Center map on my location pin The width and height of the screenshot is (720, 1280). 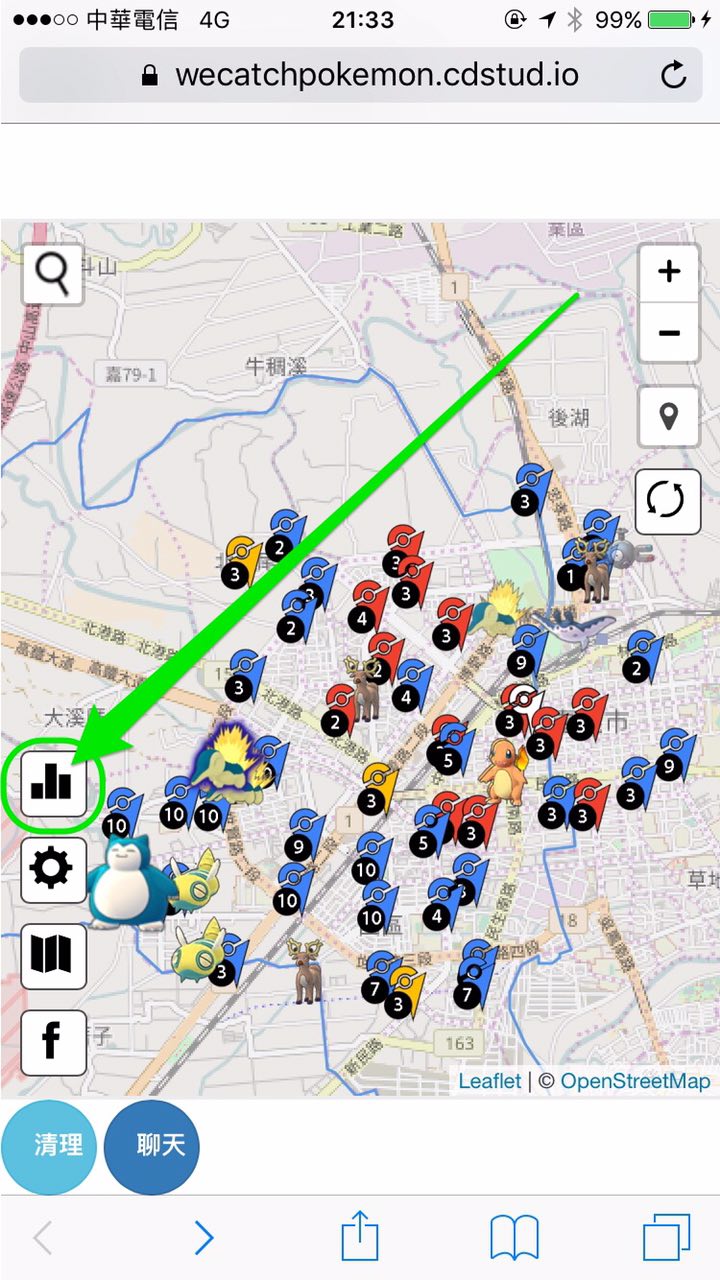click(x=669, y=416)
